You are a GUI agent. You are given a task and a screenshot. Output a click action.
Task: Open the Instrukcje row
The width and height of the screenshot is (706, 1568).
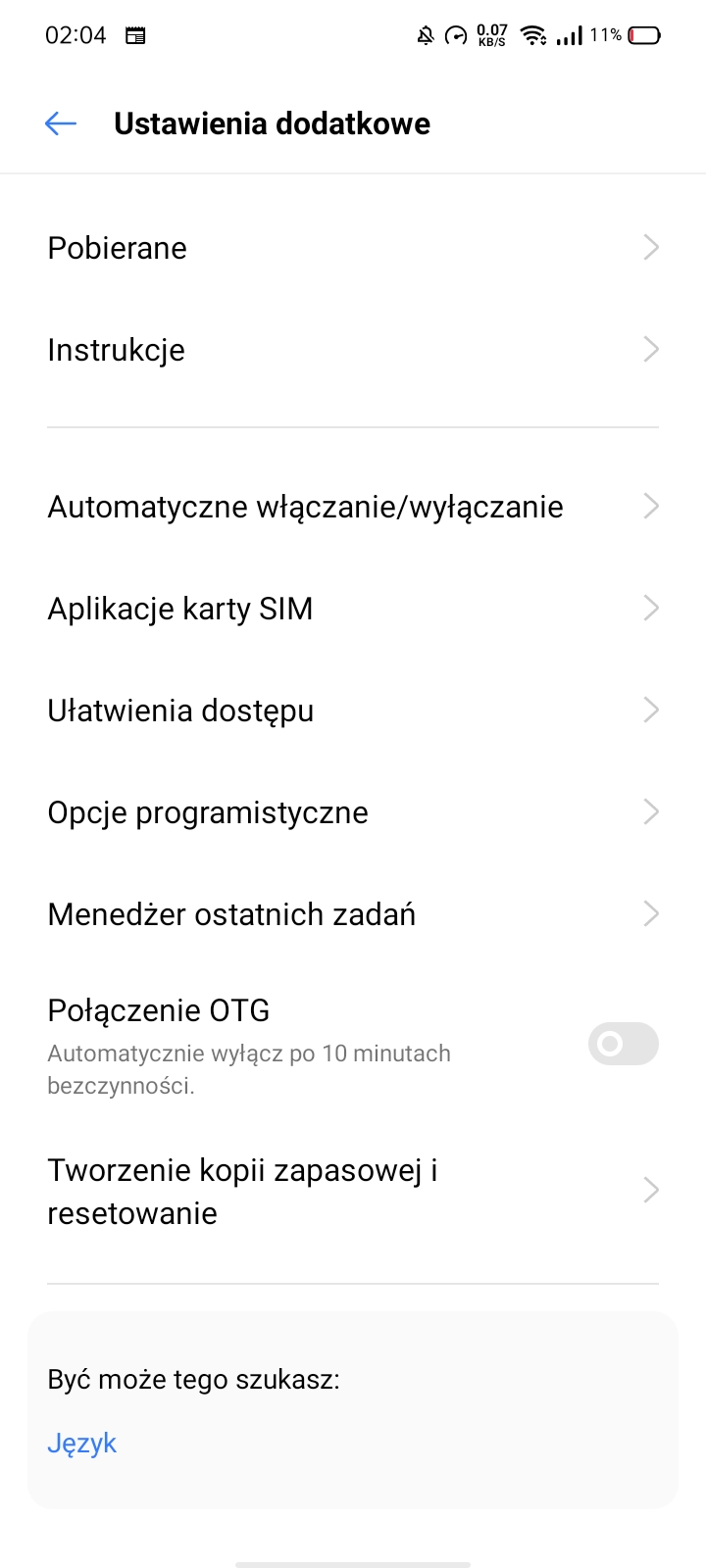[x=353, y=350]
